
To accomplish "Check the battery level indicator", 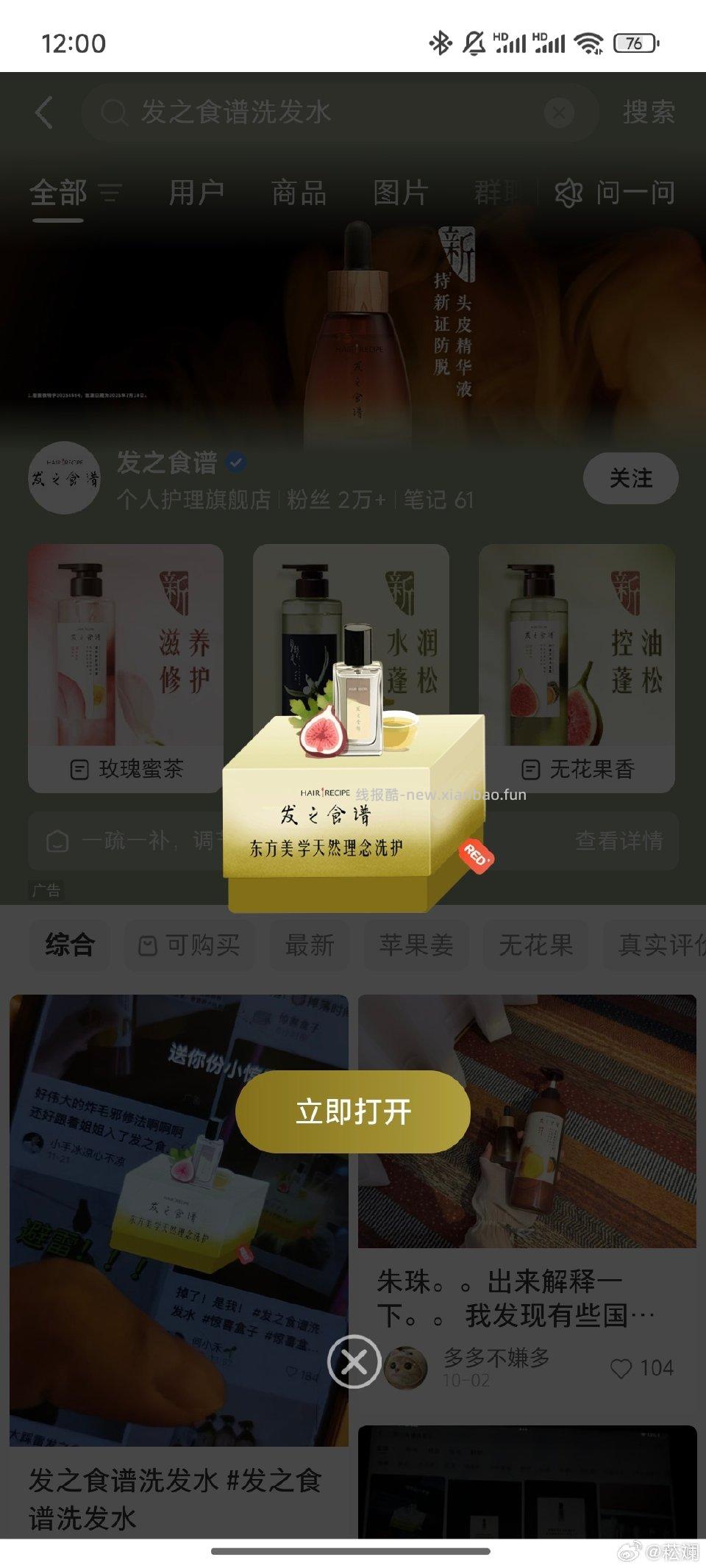I will [634, 43].
